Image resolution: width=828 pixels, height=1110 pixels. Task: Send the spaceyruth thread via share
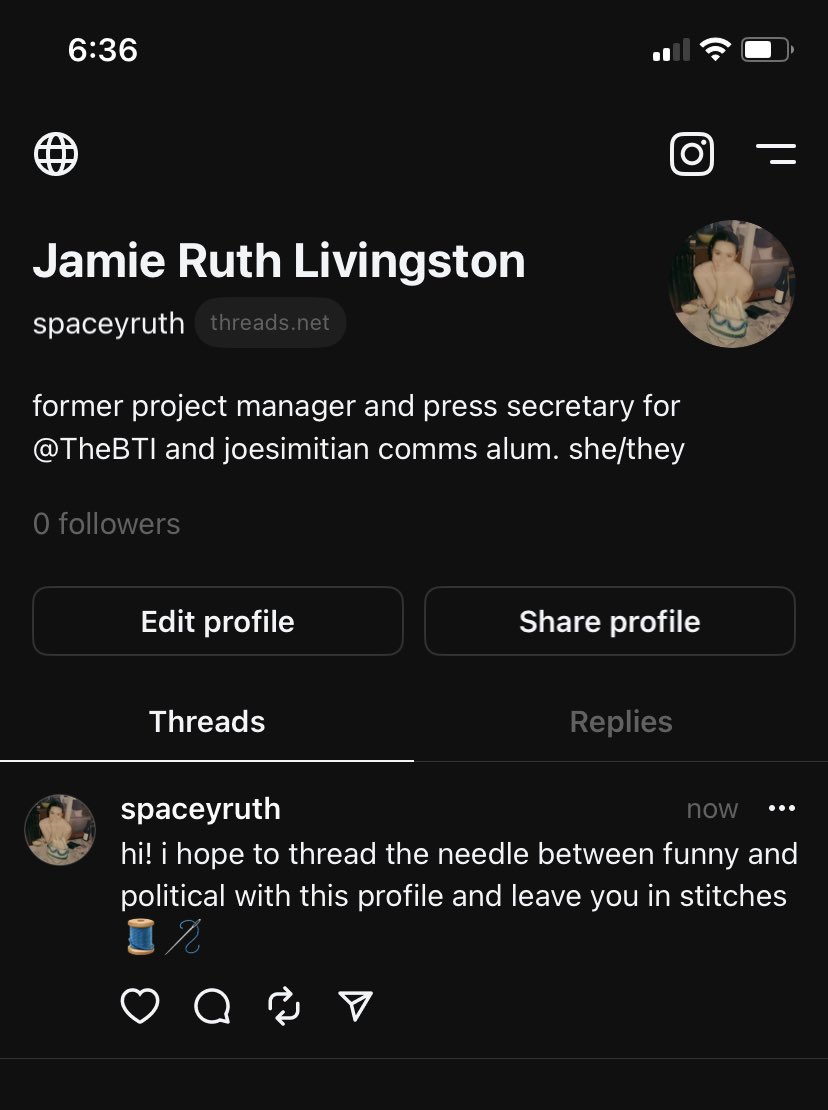tap(356, 1006)
